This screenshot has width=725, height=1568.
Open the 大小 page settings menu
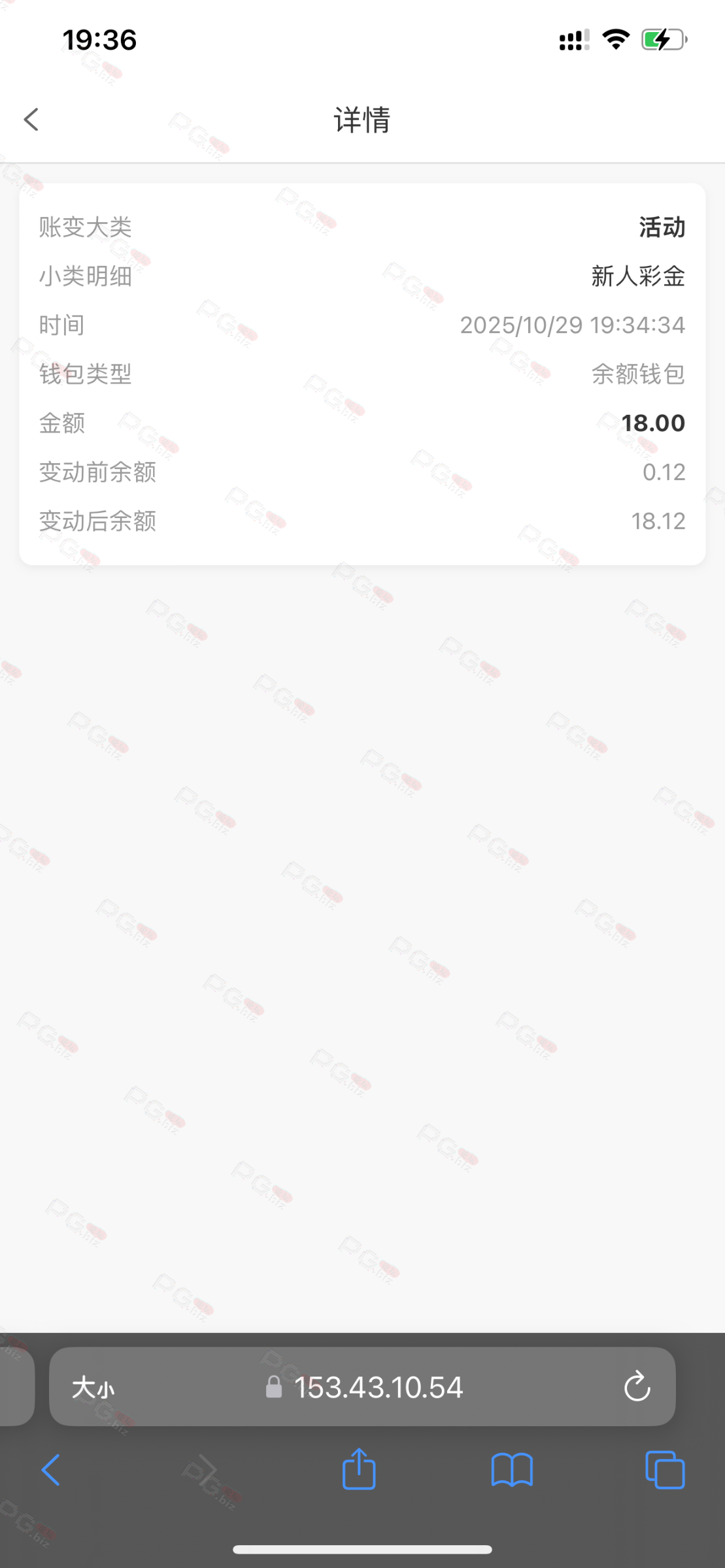point(93,1388)
